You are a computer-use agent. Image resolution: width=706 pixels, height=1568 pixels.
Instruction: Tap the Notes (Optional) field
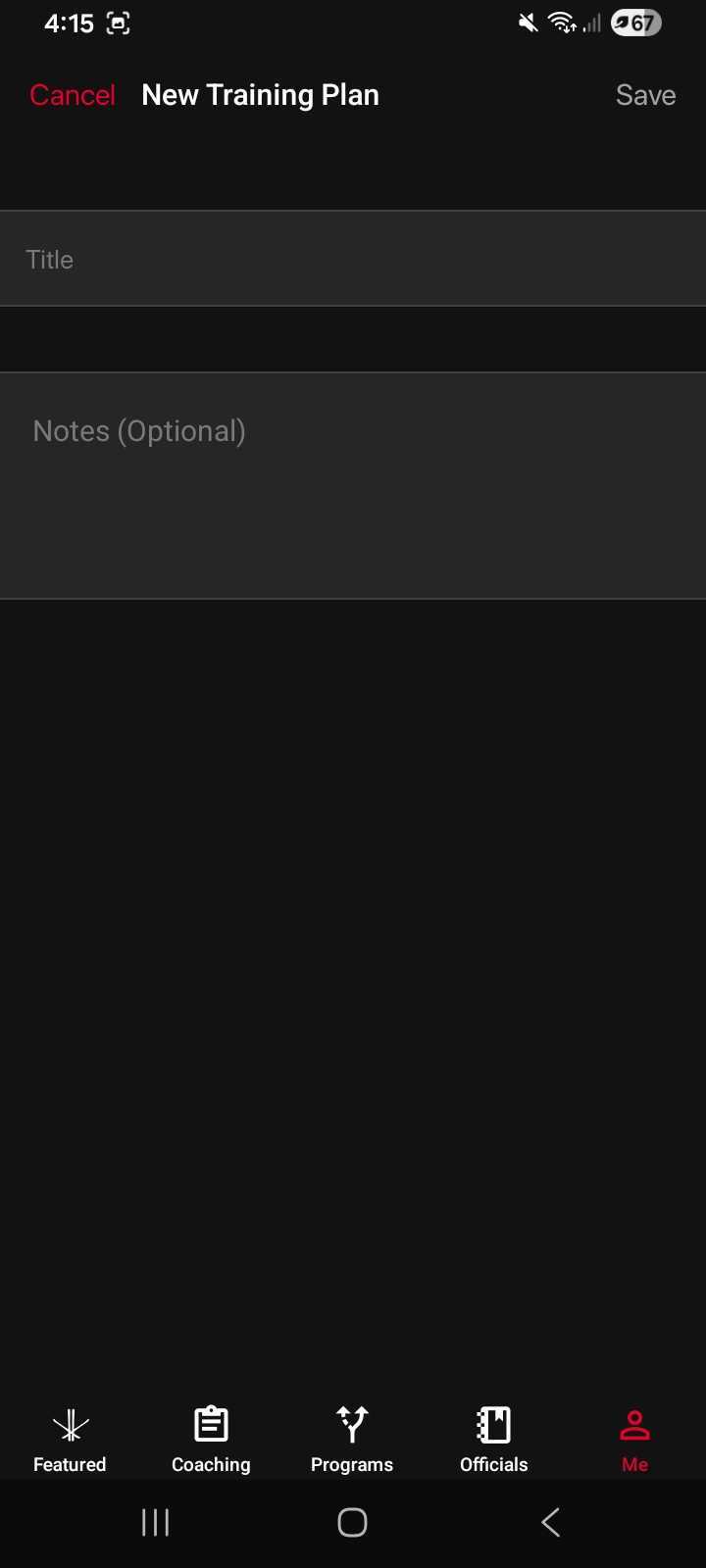[x=353, y=485]
